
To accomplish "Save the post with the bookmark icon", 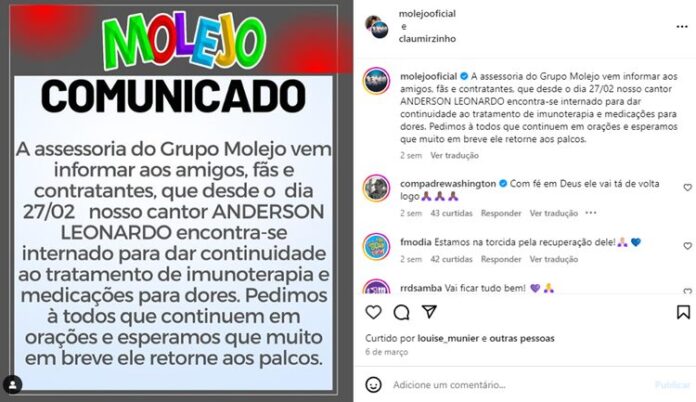I will tap(683, 312).
